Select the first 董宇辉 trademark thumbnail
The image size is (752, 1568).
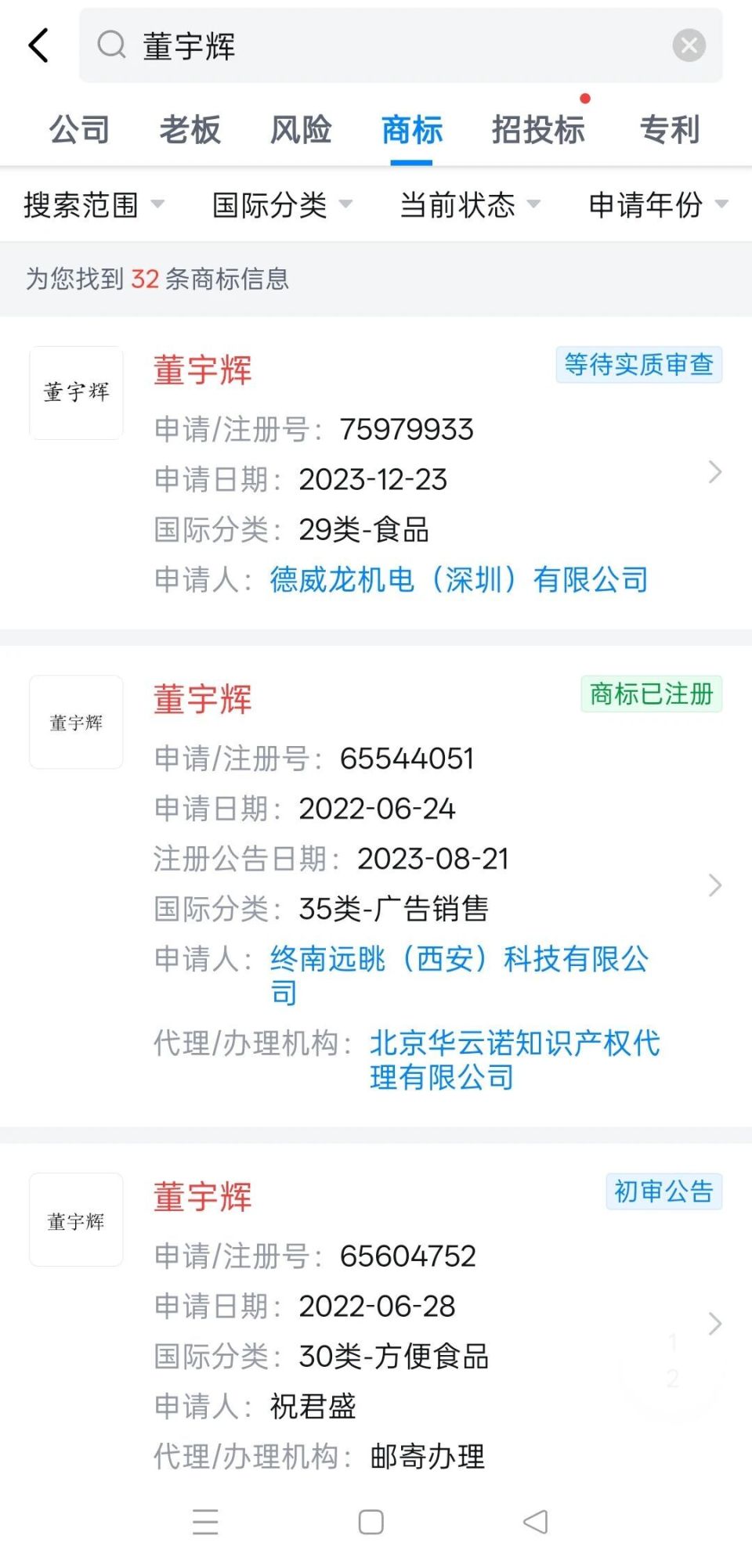[x=75, y=394]
